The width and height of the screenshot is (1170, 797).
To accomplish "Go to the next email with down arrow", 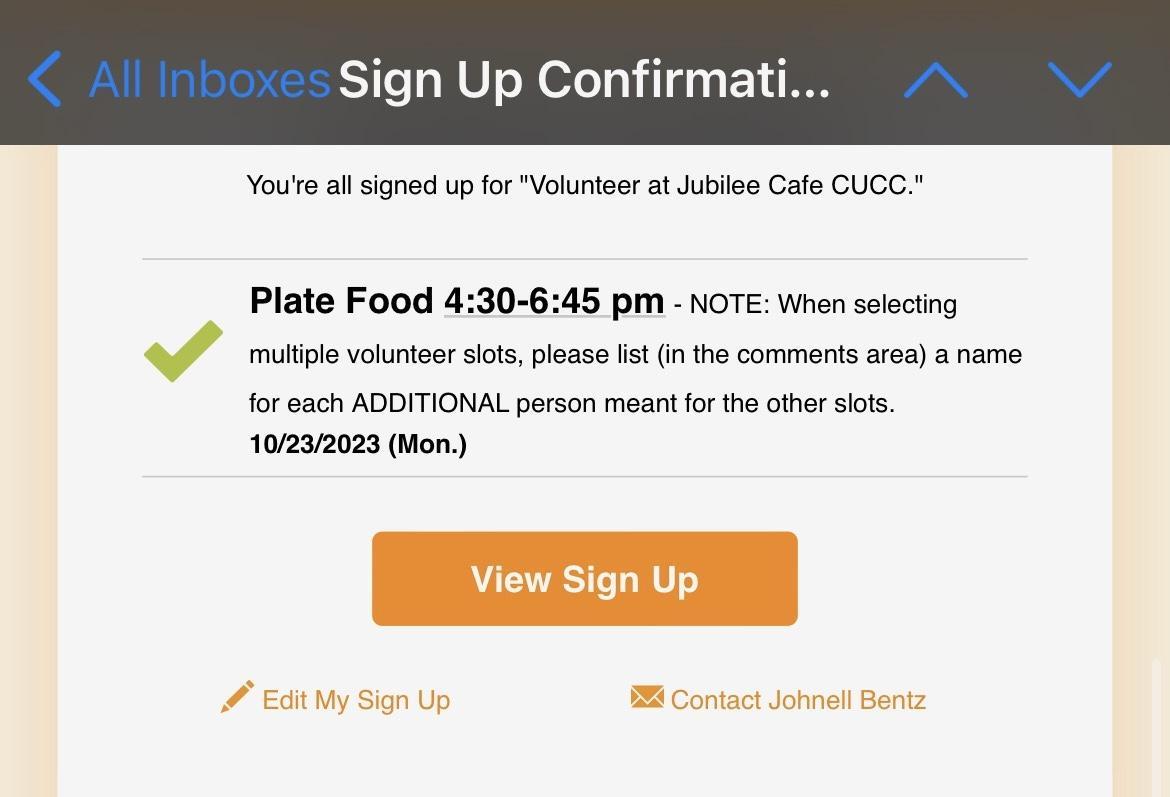I will coord(1079,80).
